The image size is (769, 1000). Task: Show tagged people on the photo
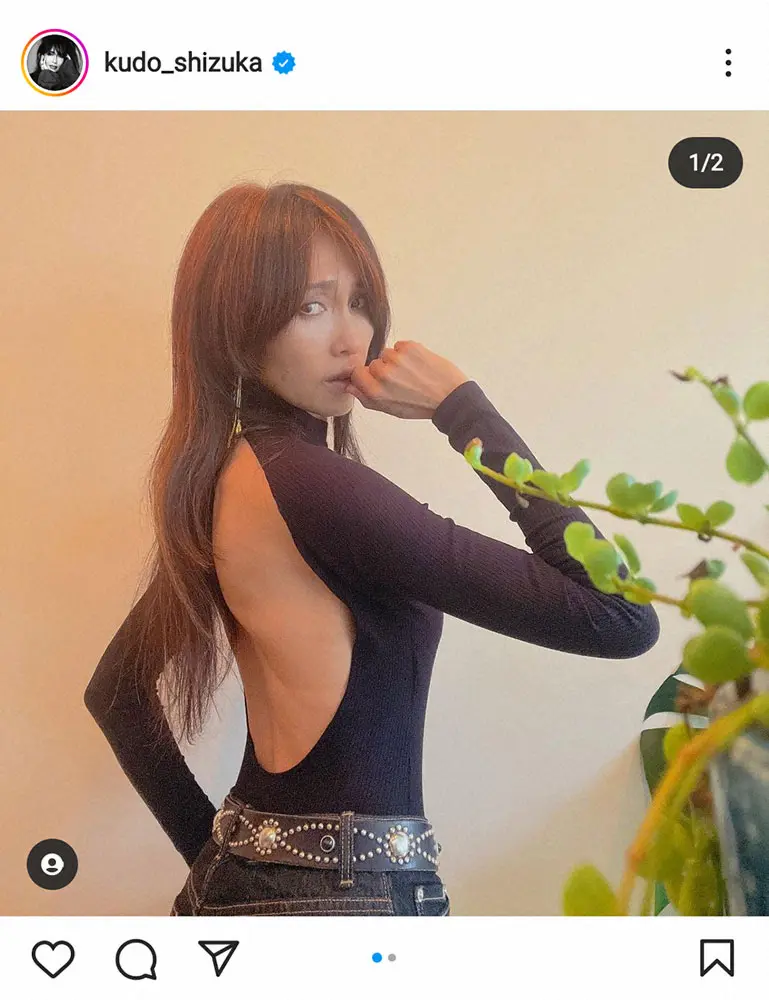click(52, 864)
